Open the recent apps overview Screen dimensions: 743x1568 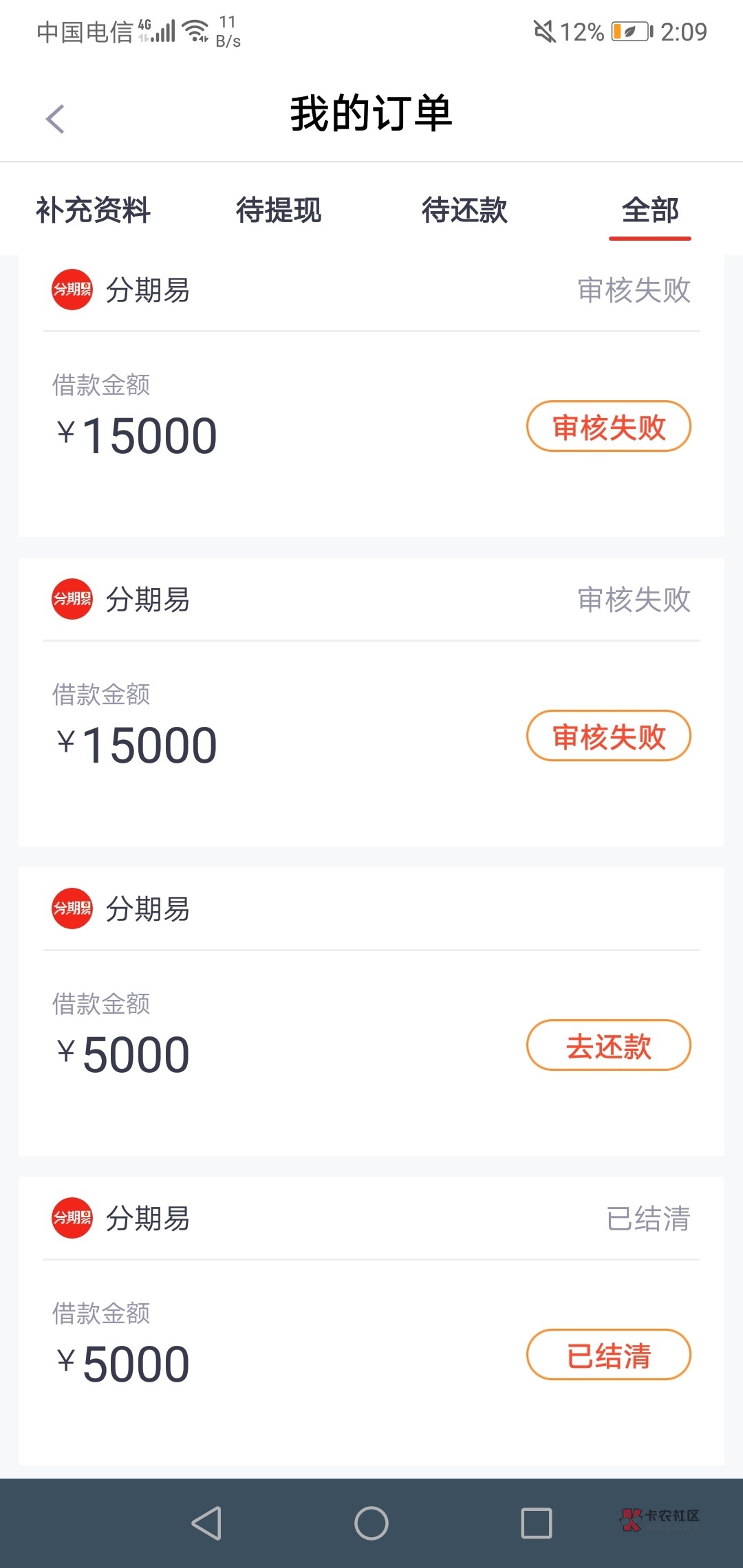pos(537,1523)
